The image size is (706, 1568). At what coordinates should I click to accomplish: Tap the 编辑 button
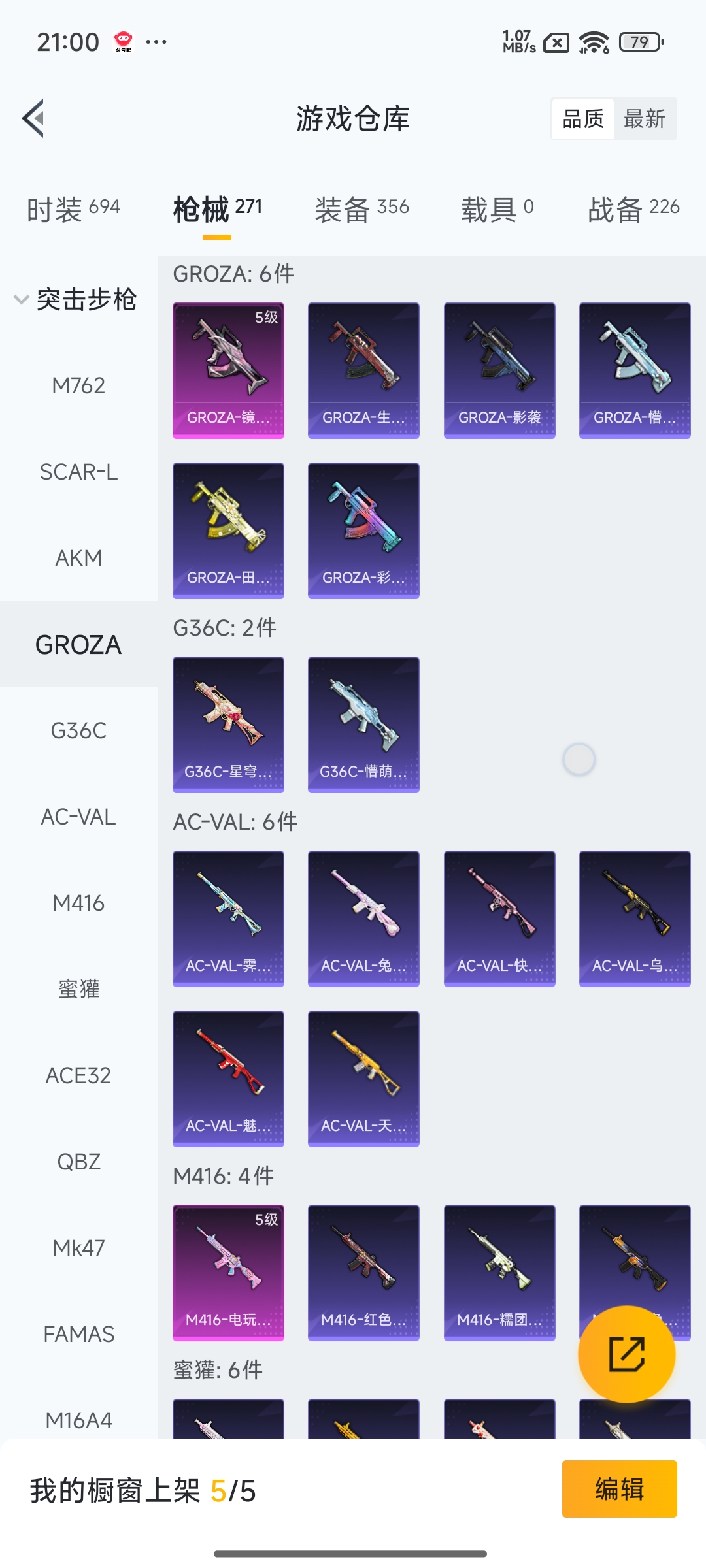tap(619, 1489)
